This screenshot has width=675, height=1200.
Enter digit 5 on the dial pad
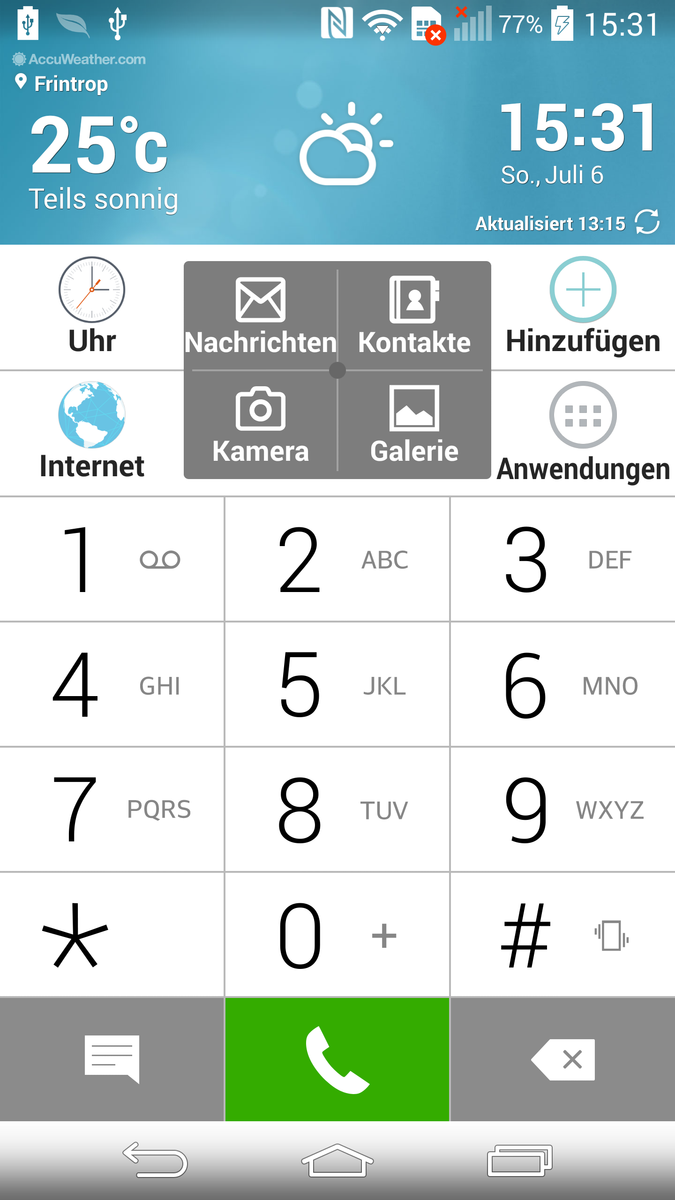click(337, 685)
